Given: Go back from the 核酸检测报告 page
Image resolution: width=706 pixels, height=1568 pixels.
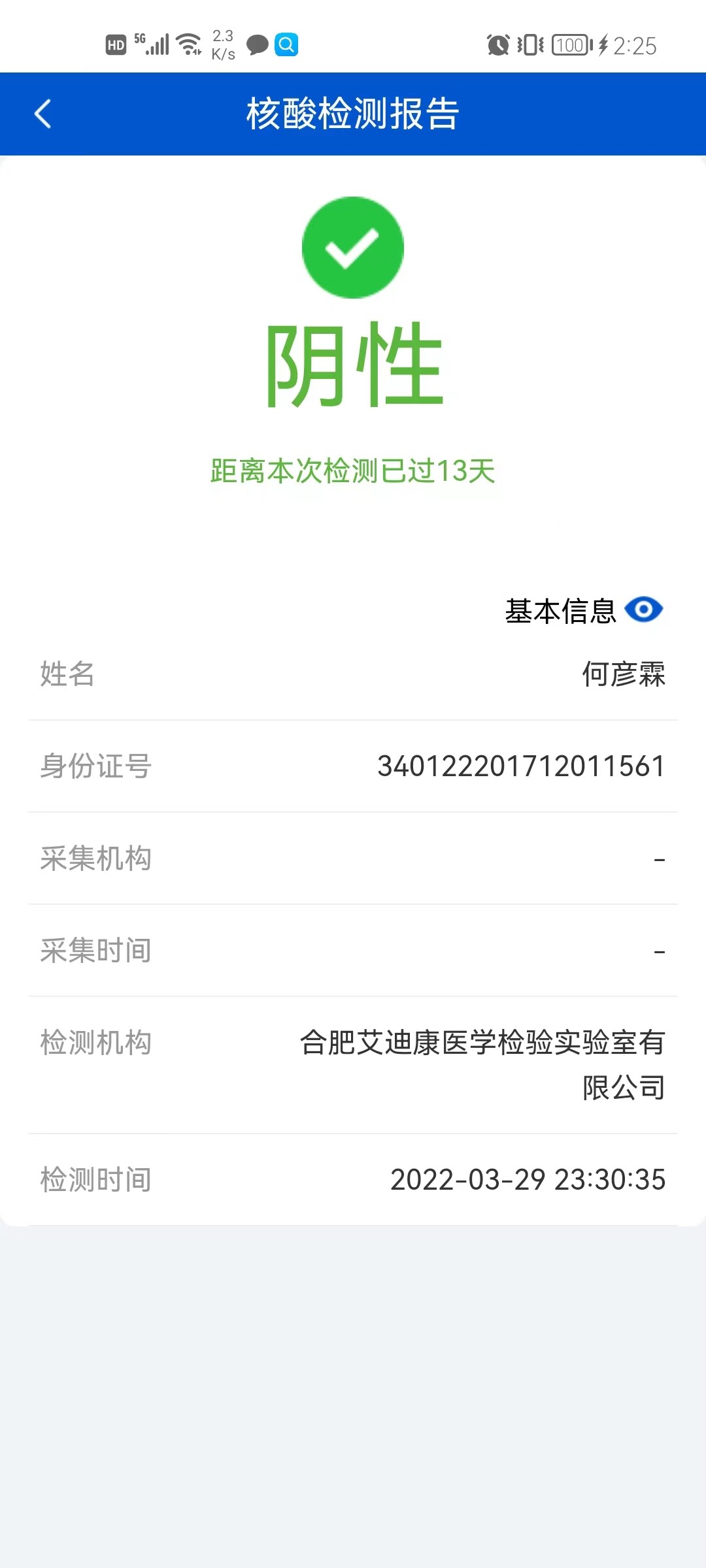Looking at the screenshot, I should point(43,114).
